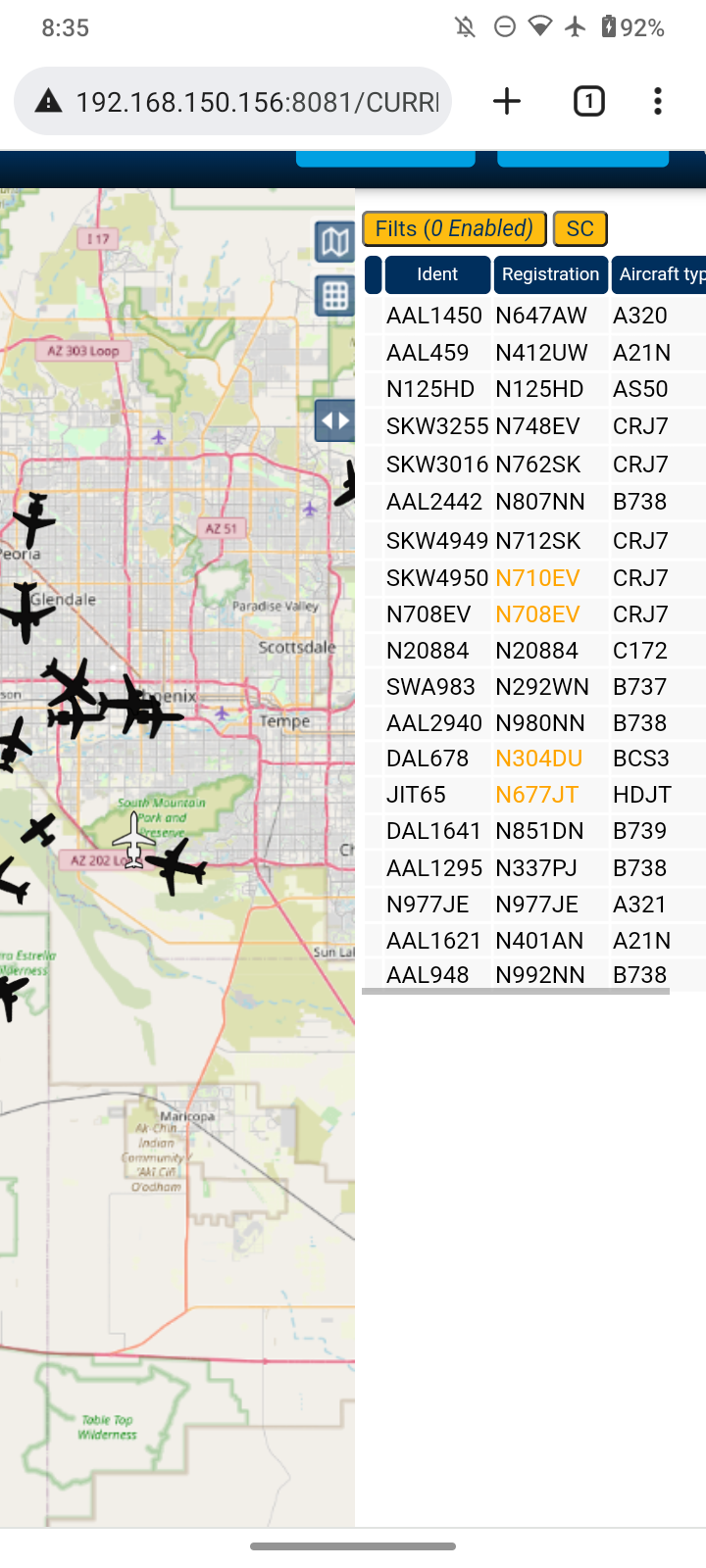Tap the grid icon on the map
Screen dimensions: 706x1568
click(334, 295)
